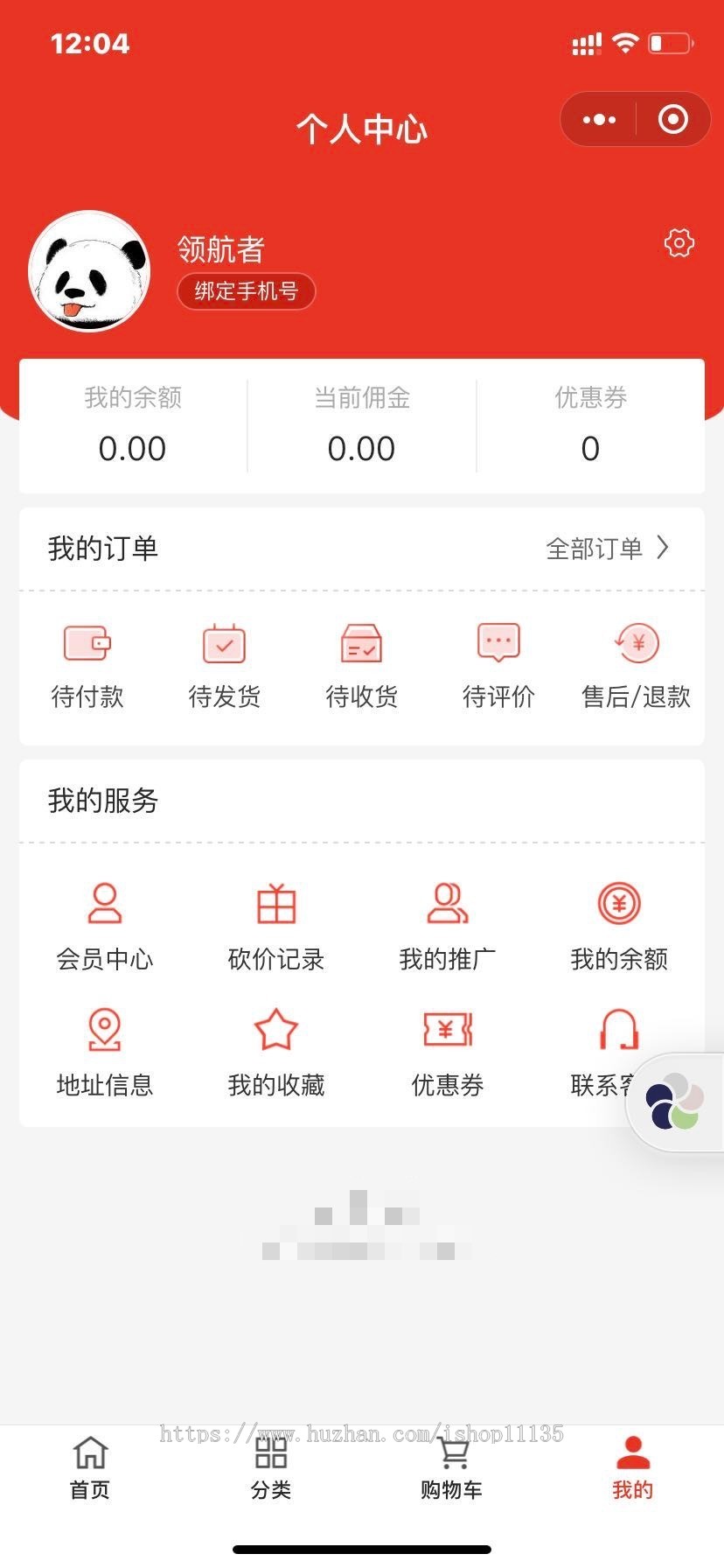Screen dimensions: 724x1568
Task: Tap the 绑定手机号 button
Action: (x=246, y=291)
